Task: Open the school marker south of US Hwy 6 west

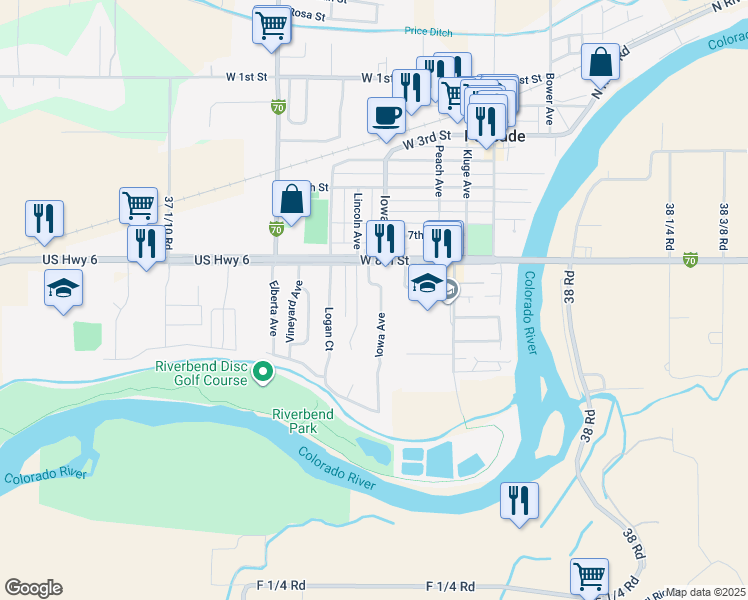Action: coord(64,290)
